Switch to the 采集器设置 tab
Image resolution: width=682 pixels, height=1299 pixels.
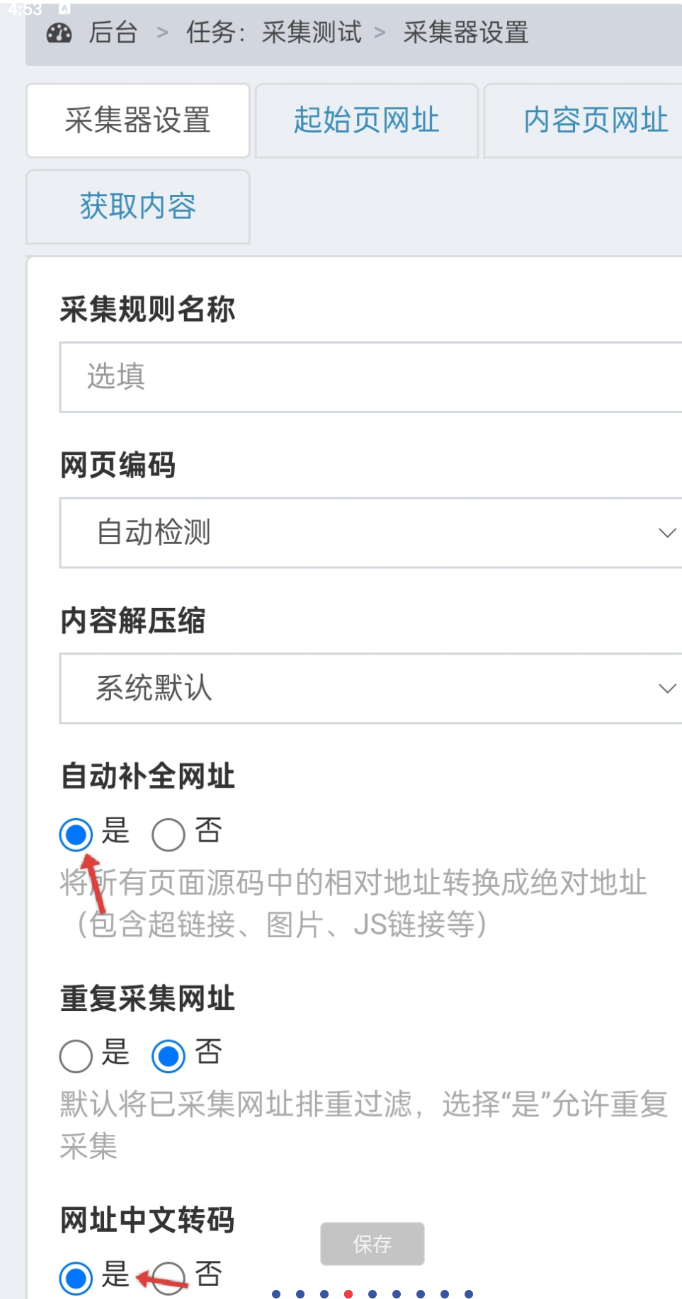pyautogui.click(x=137, y=121)
